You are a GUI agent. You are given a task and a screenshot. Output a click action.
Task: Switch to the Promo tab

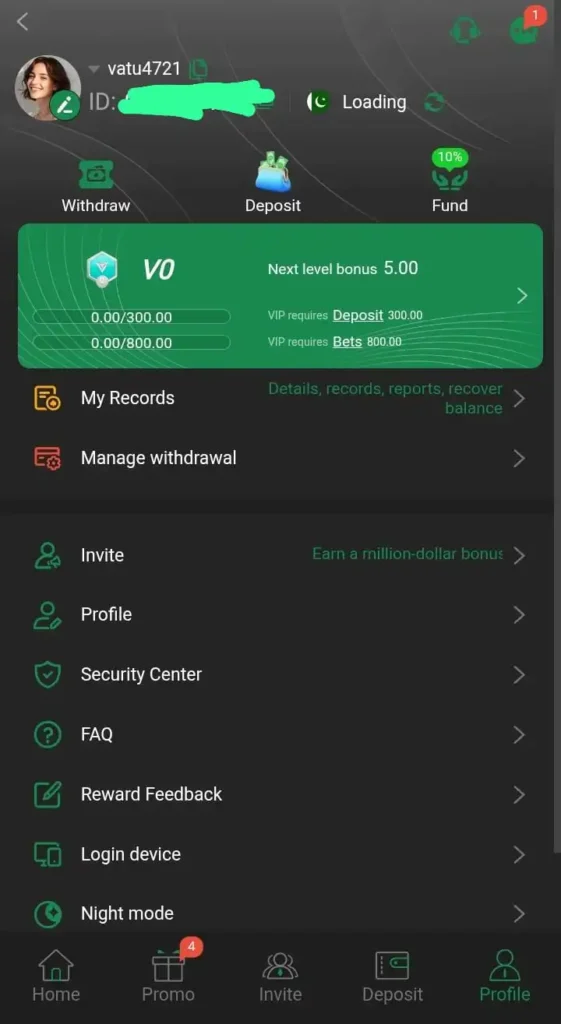[x=168, y=976]
